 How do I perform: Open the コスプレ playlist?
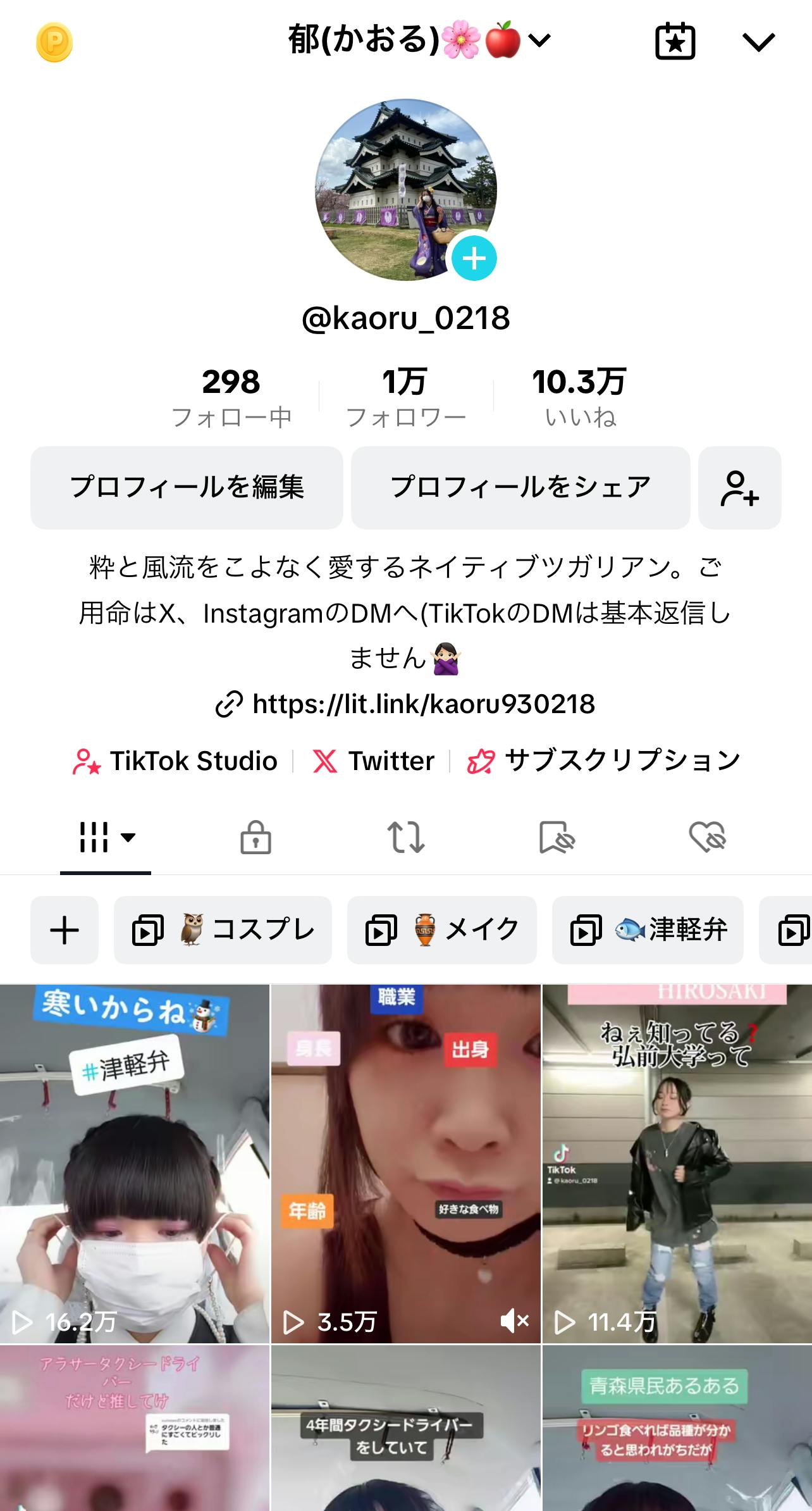click(223, 930)
